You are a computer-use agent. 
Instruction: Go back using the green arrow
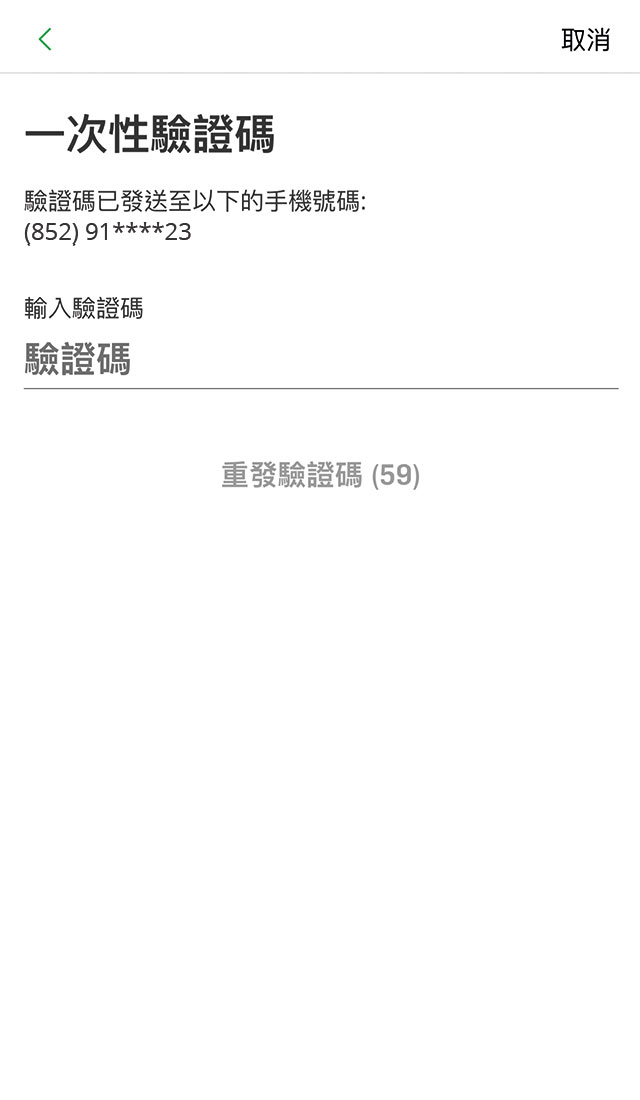pyautogui.click(x=45, y=39)
